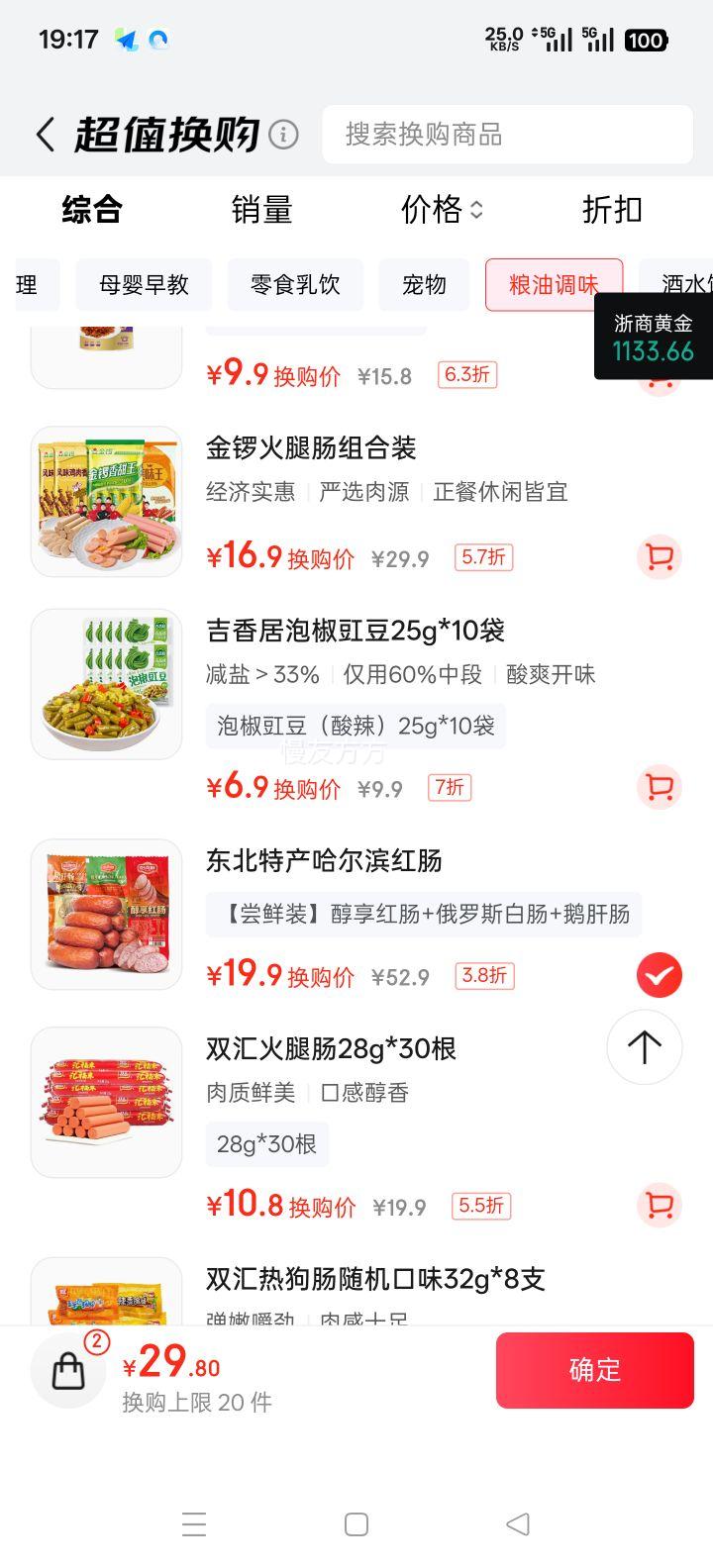This screenshot has height=1568, width=713.
Task: Sort products by 折扣
Action: [x=612, y=210]
